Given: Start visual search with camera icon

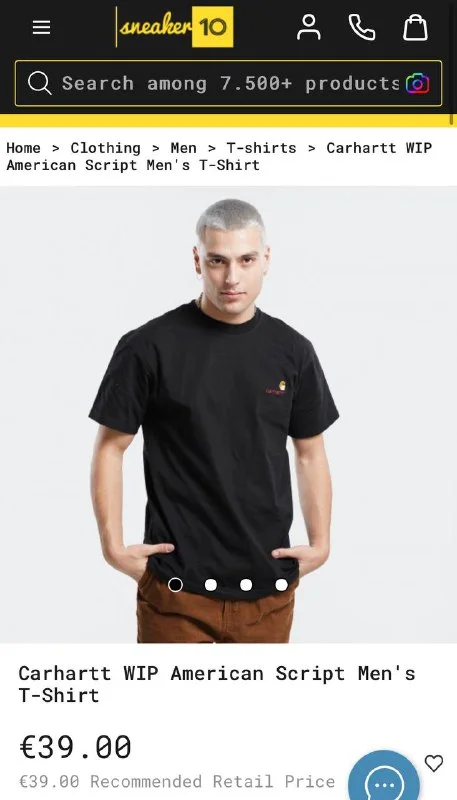Looking at the screenshot, I should coord(417,83).
